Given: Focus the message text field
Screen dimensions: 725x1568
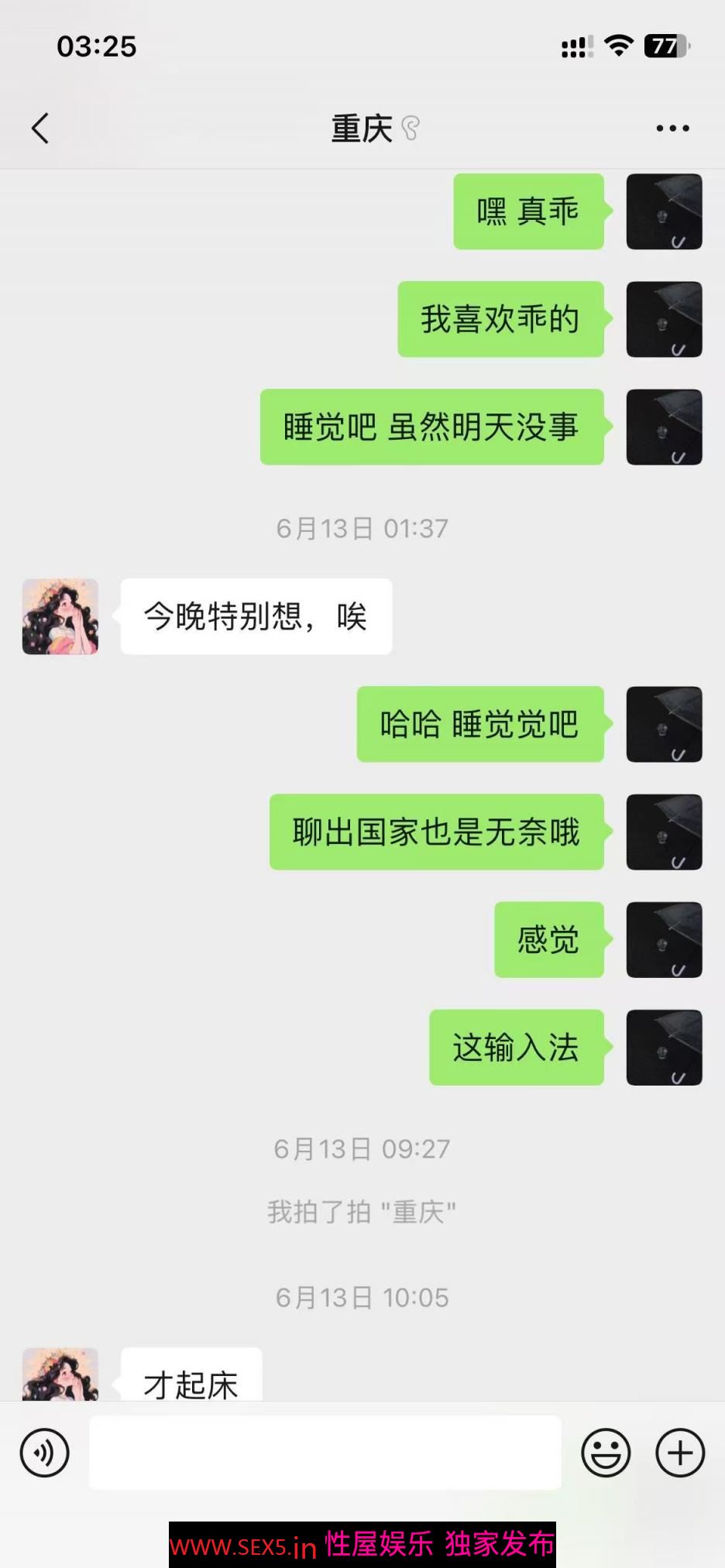Looking at the screenshot, I should coord(325,1453).
